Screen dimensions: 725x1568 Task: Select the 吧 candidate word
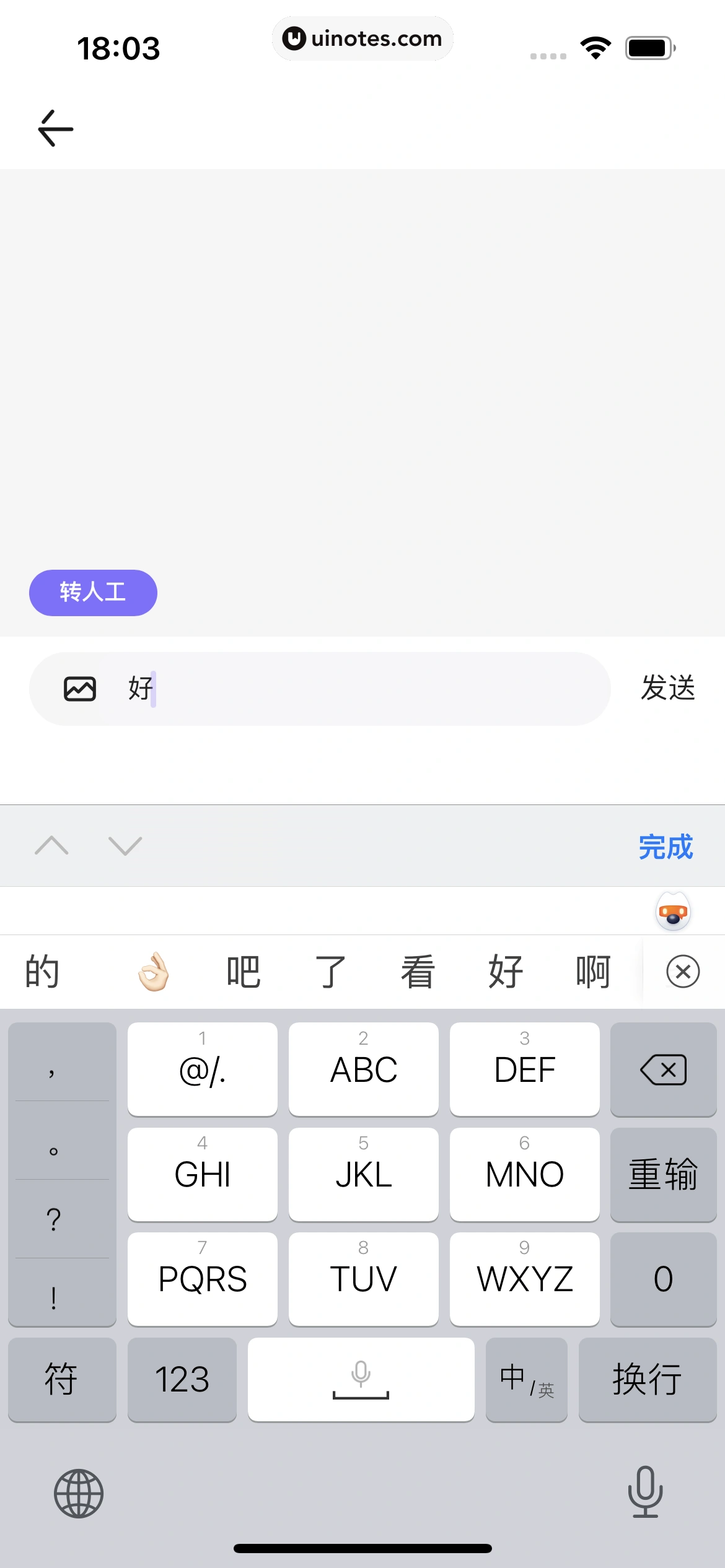point(244,971)
